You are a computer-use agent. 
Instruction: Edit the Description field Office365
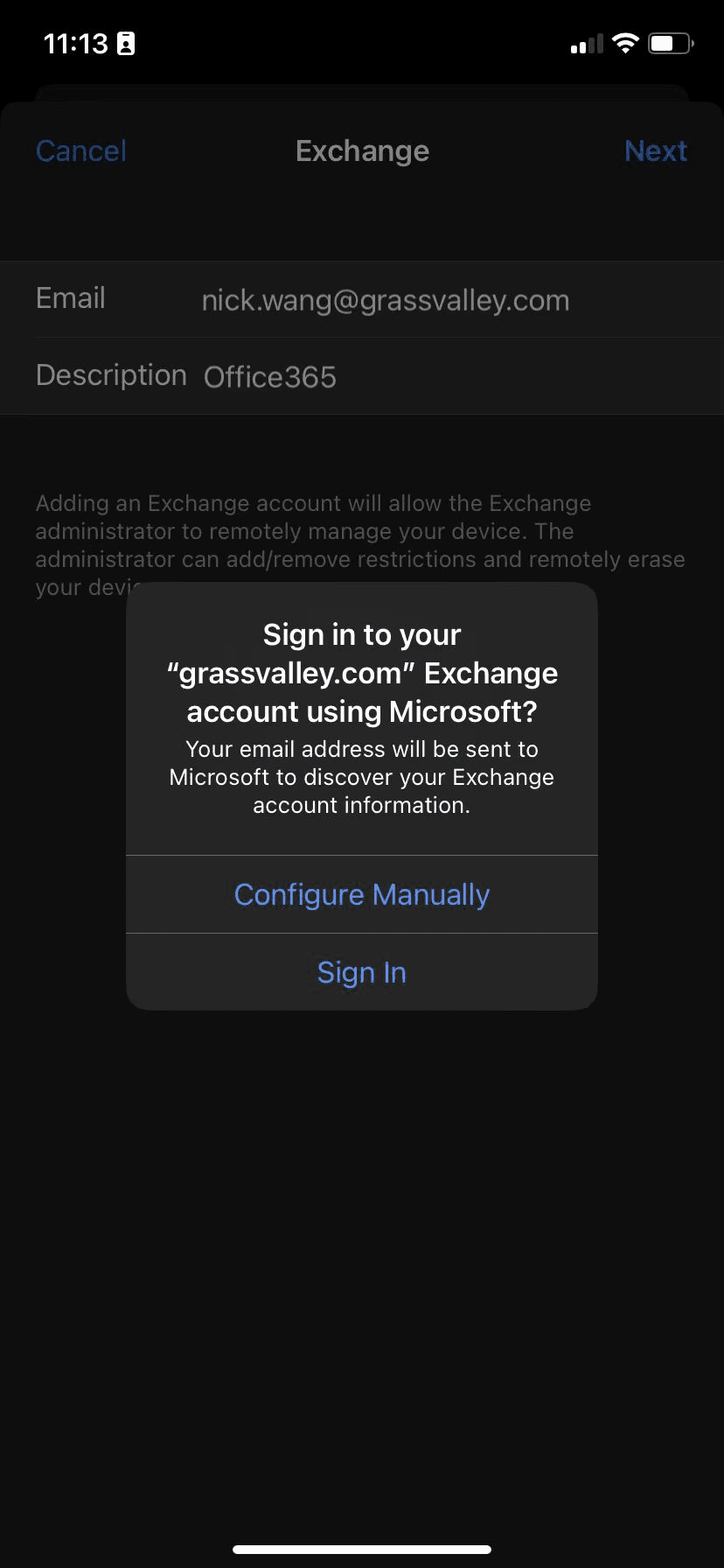point(269,377)
